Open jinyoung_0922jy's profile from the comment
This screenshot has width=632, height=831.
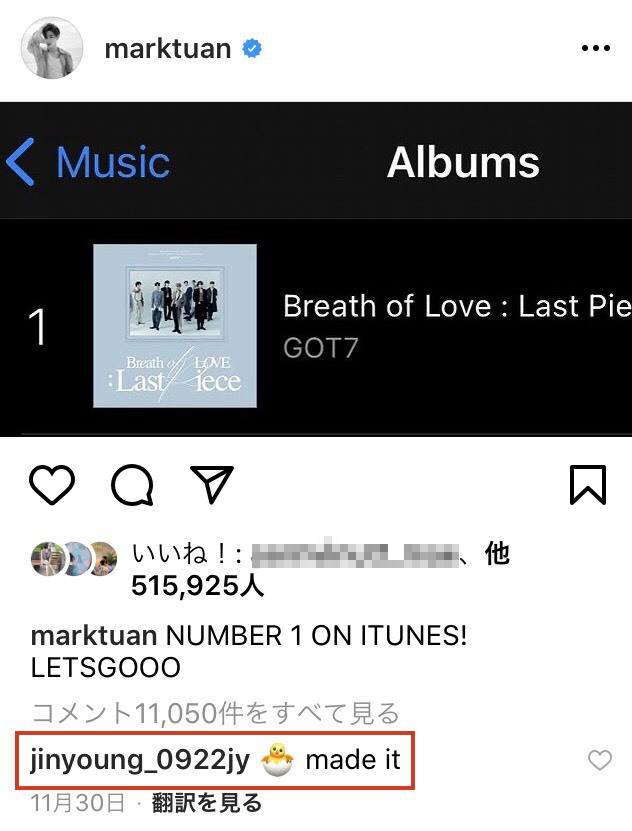139,760
